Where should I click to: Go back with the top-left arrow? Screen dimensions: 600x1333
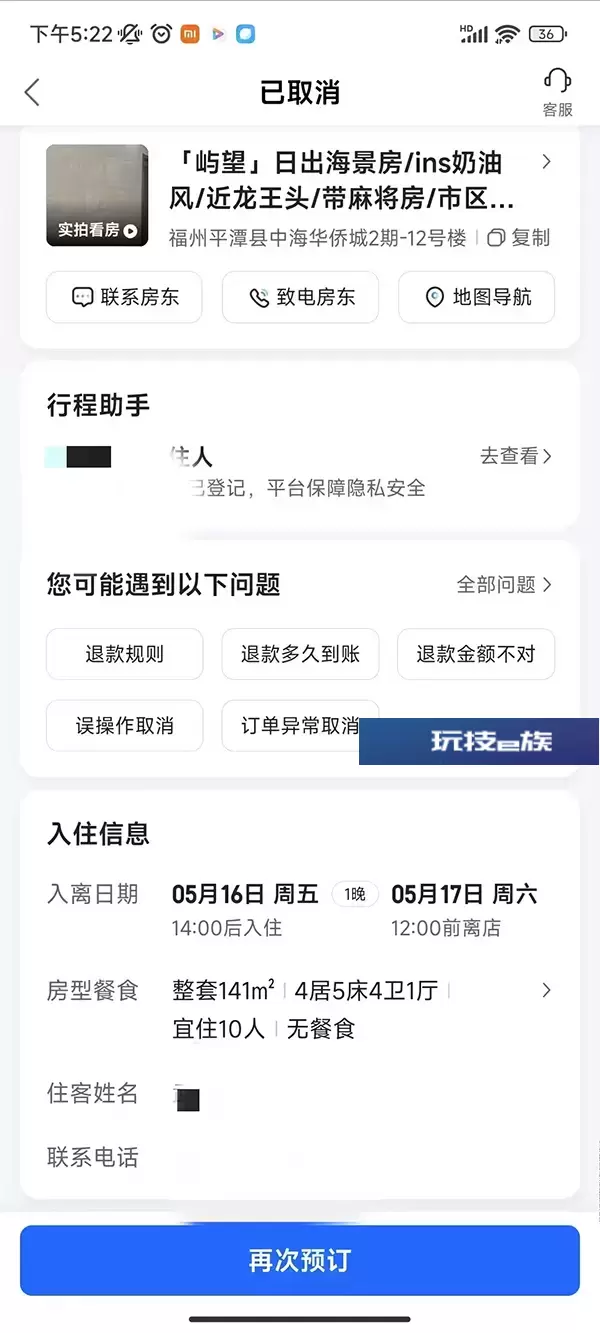(32, 92)
